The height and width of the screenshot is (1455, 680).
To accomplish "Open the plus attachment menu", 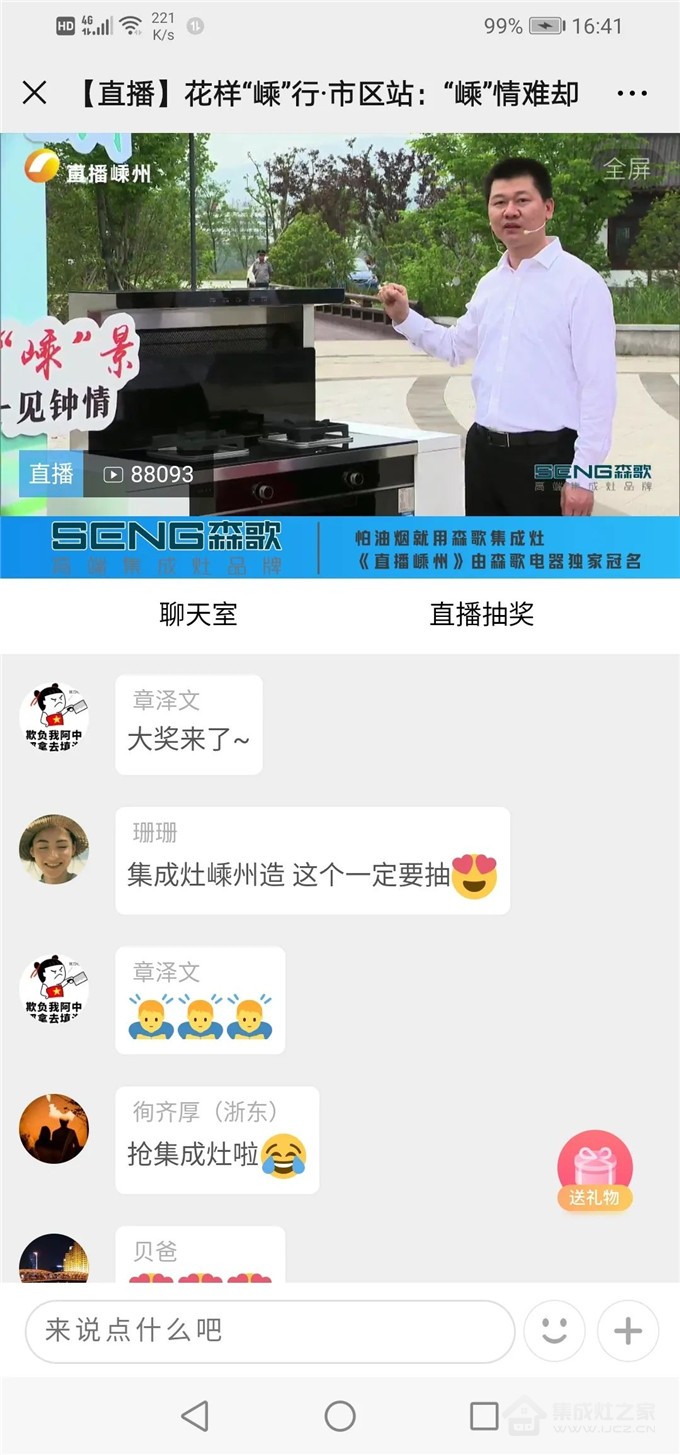I will pyautogui.click(x=627, y=1330).
